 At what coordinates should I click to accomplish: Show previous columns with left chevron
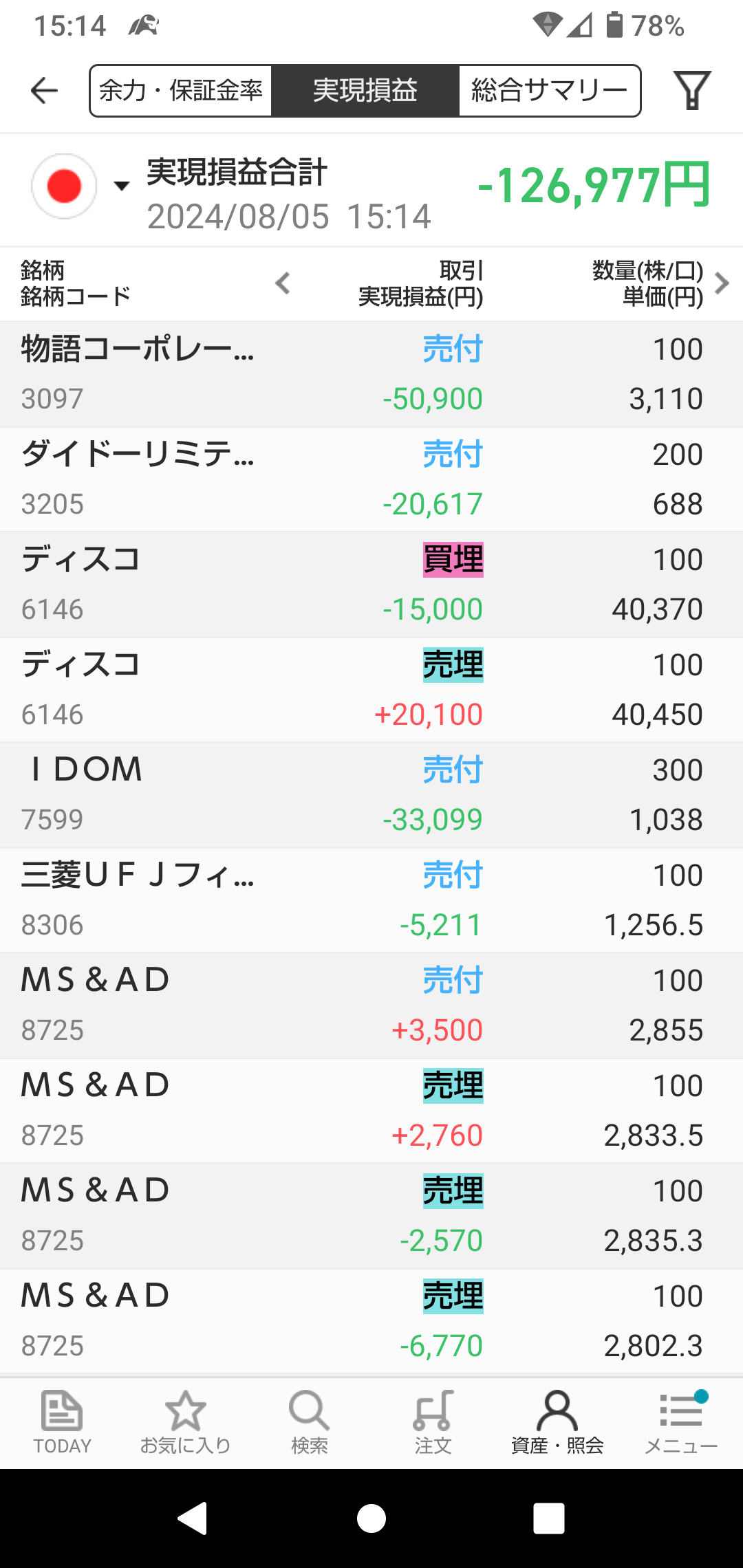point(283,283)
